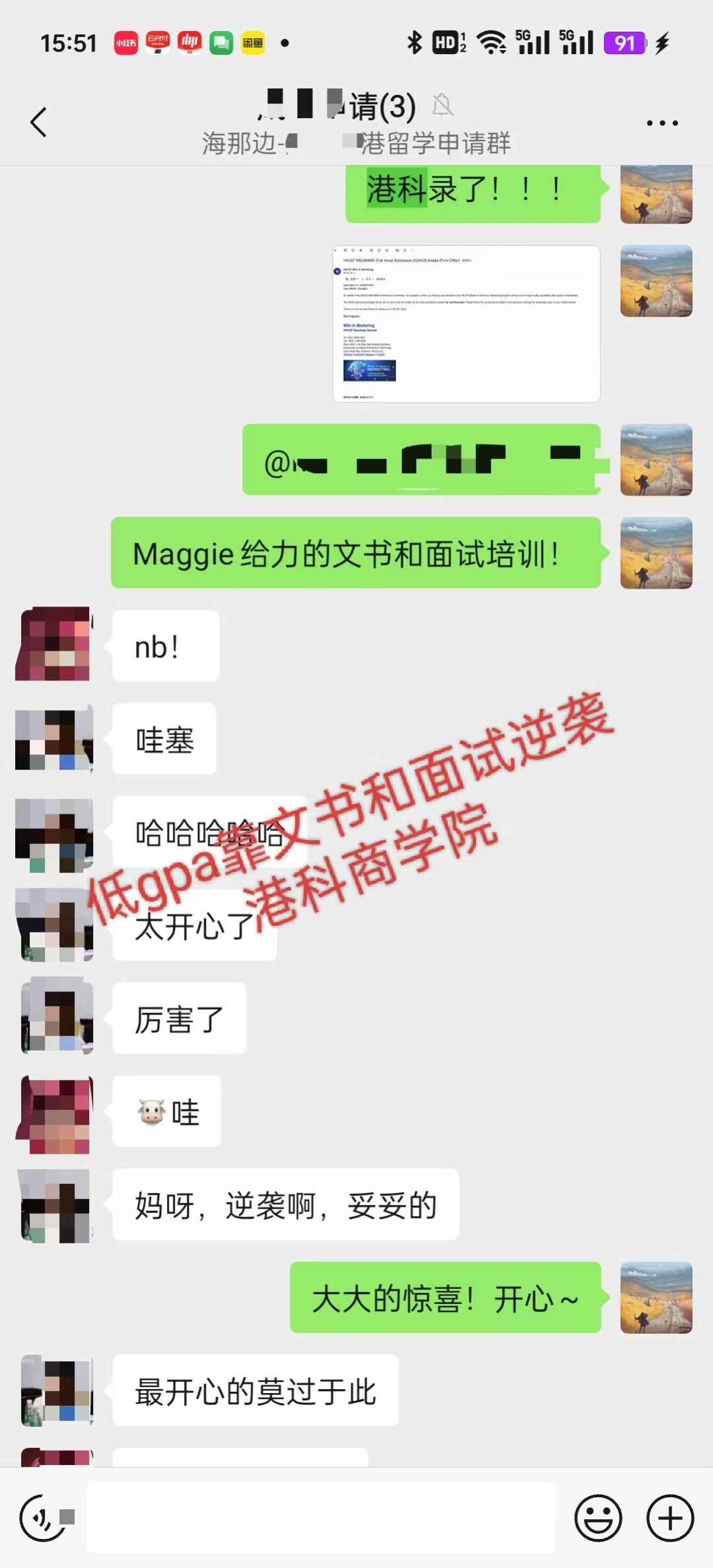713x1568 pixels.
Task: Open the emoji sticker panel
Action: (x=598, y=1518)
